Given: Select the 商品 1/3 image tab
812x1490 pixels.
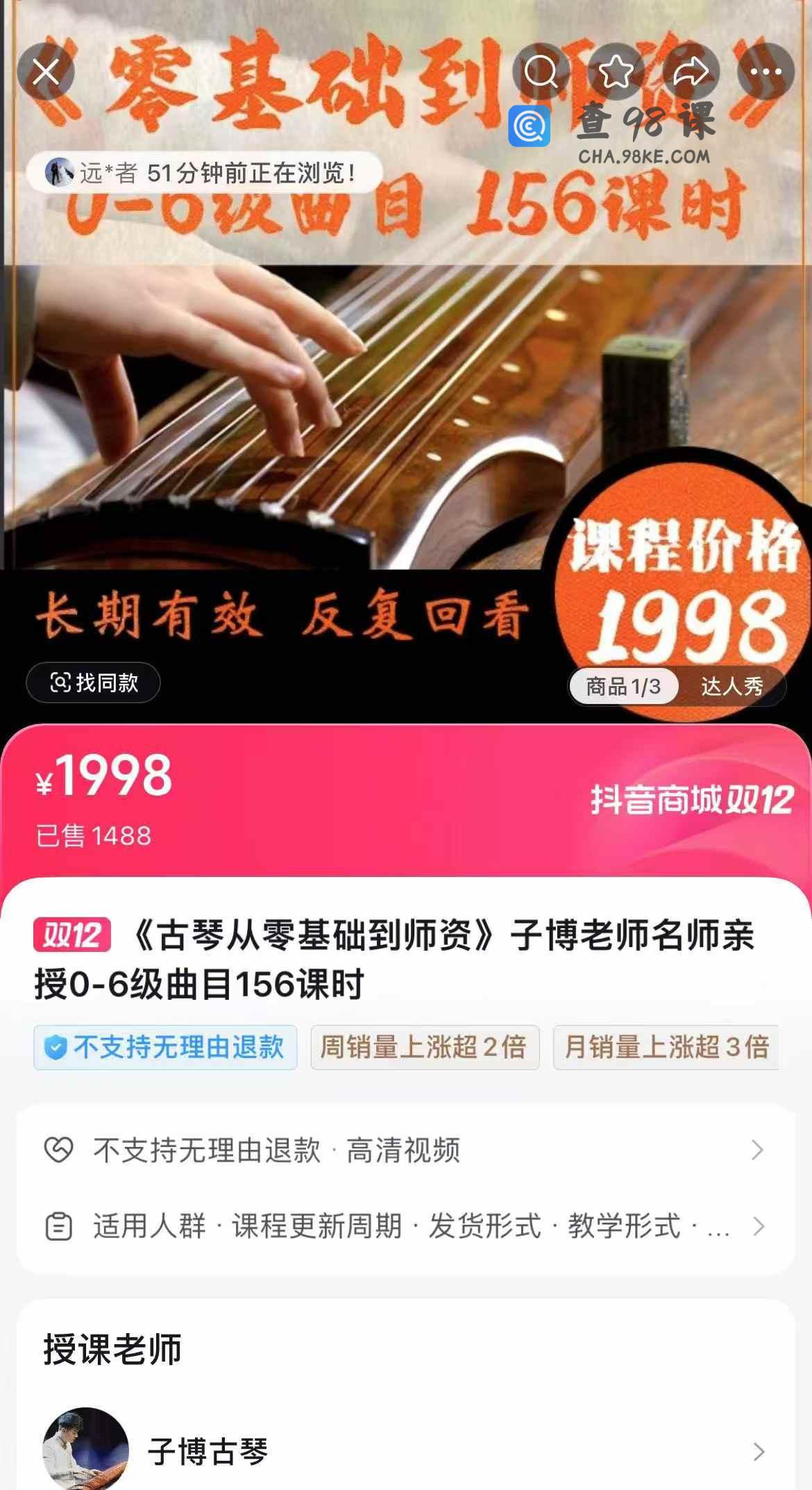Looking at the screenshot, I should tap(623, 687).
